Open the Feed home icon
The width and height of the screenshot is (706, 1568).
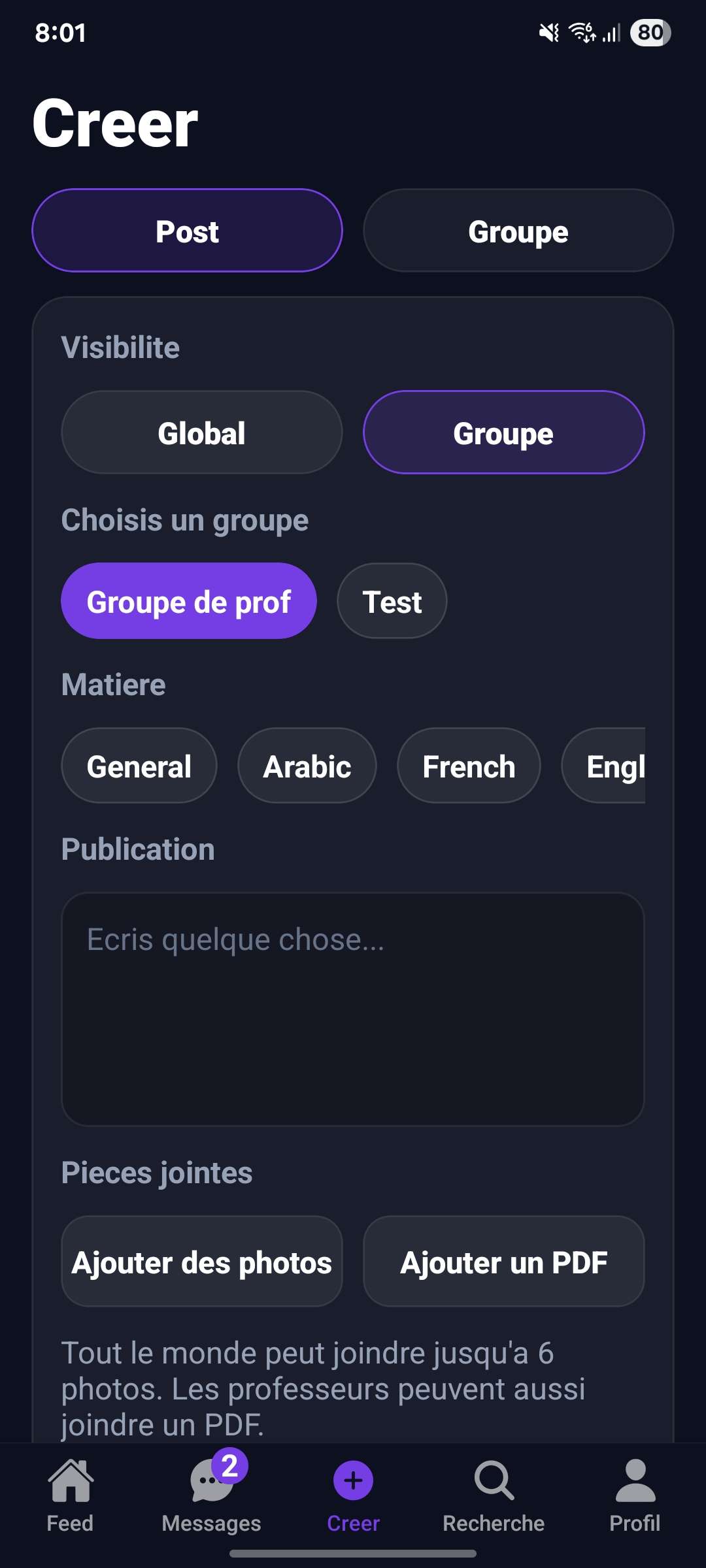click(71, 1483)
